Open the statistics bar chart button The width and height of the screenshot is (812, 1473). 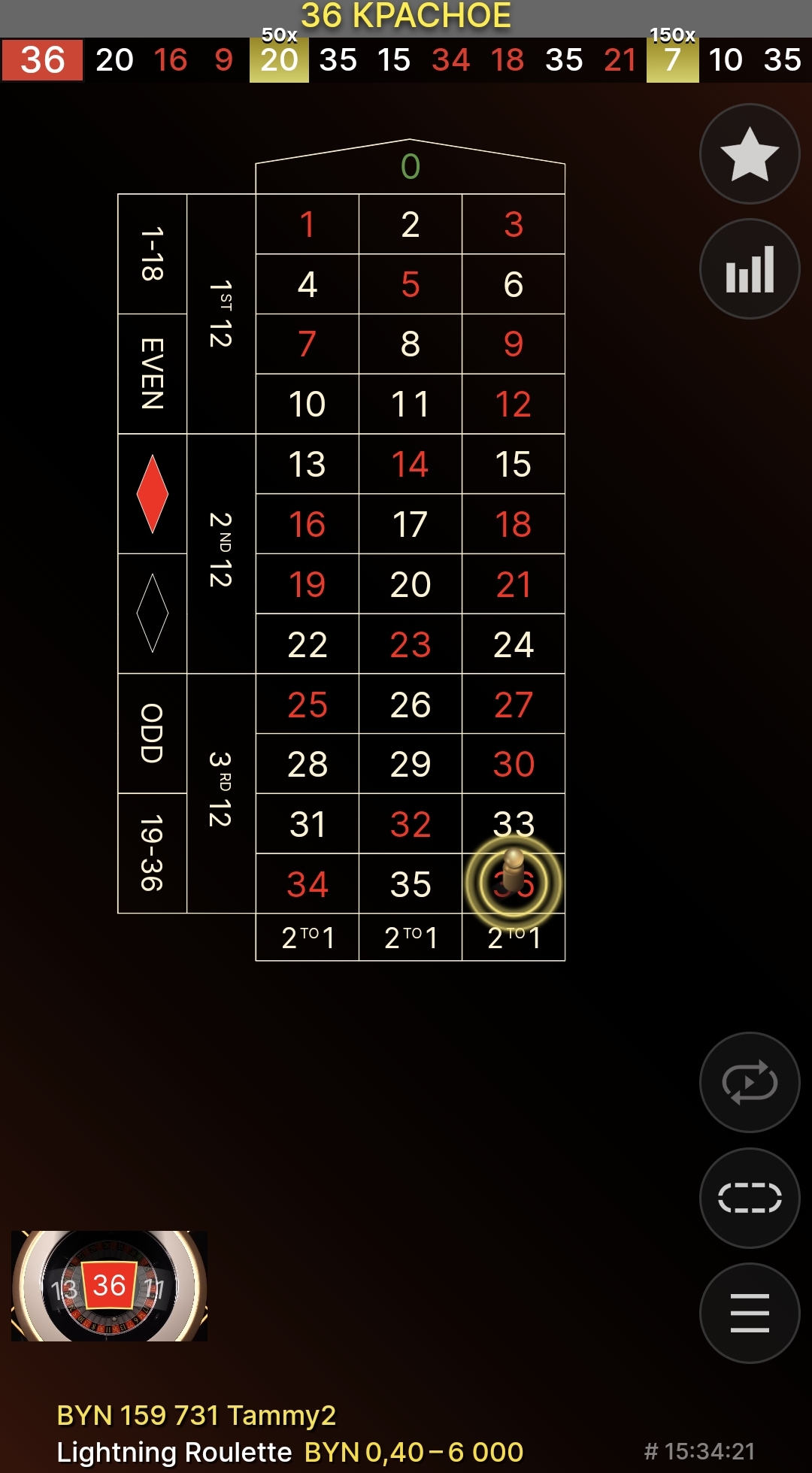tap(750, 269)
